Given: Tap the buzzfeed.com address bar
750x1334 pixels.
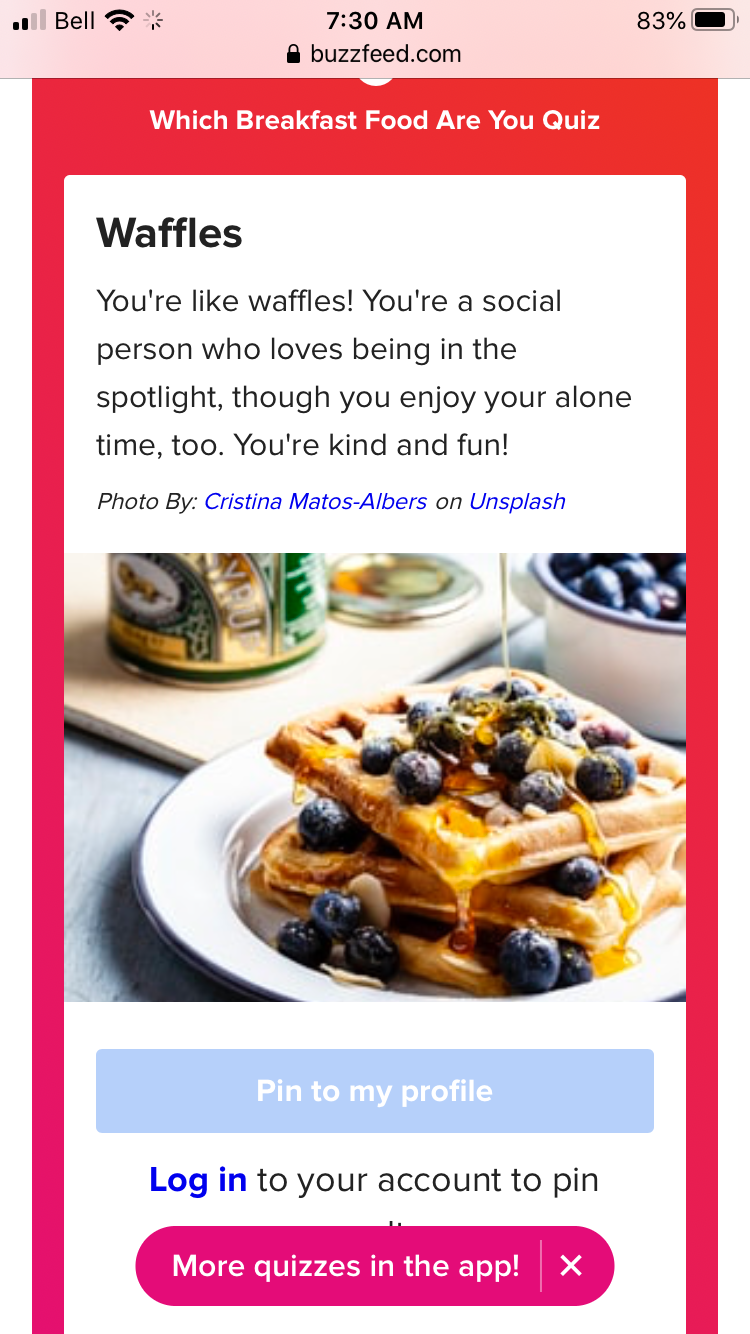Looking at the screenshot, I should coord(374,54).
